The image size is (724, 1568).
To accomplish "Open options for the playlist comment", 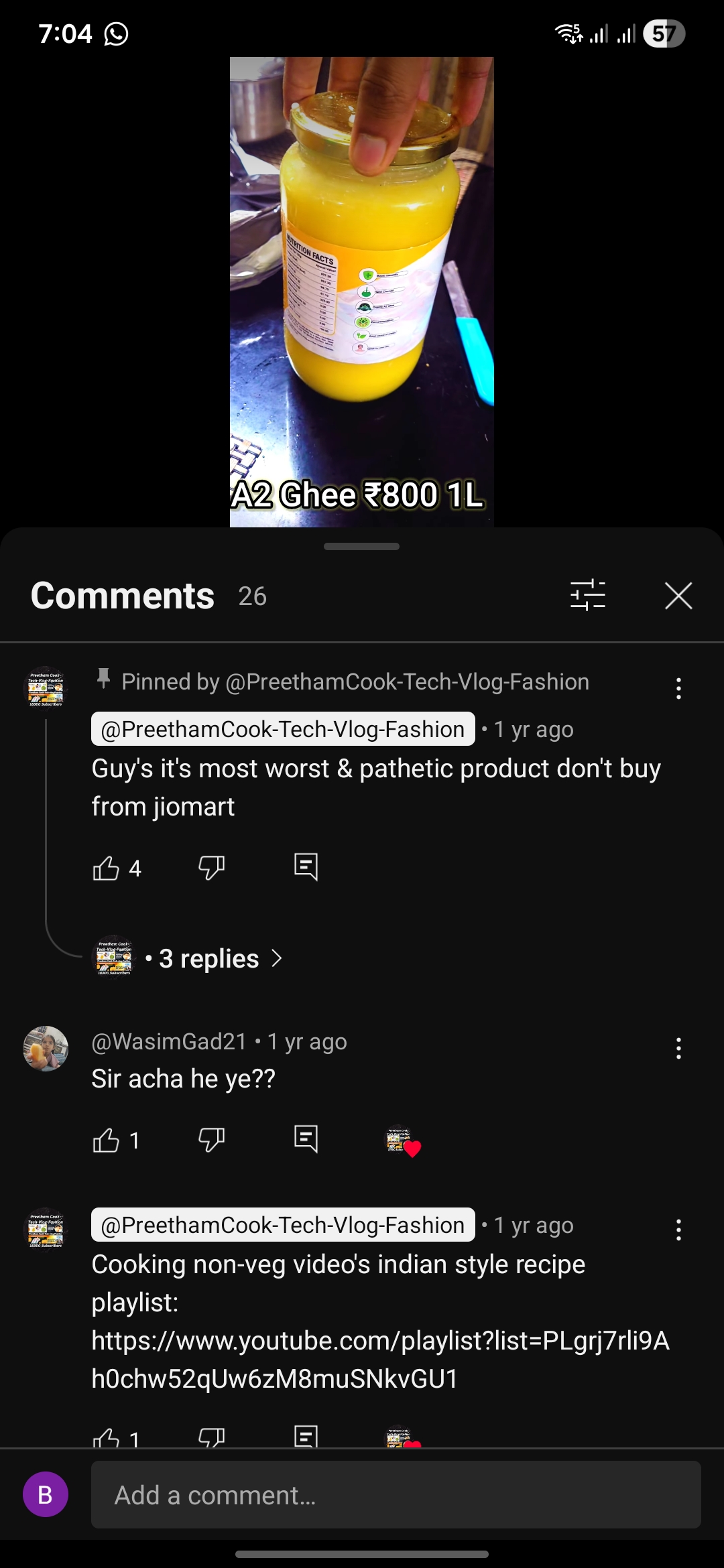I will 678,1230.
